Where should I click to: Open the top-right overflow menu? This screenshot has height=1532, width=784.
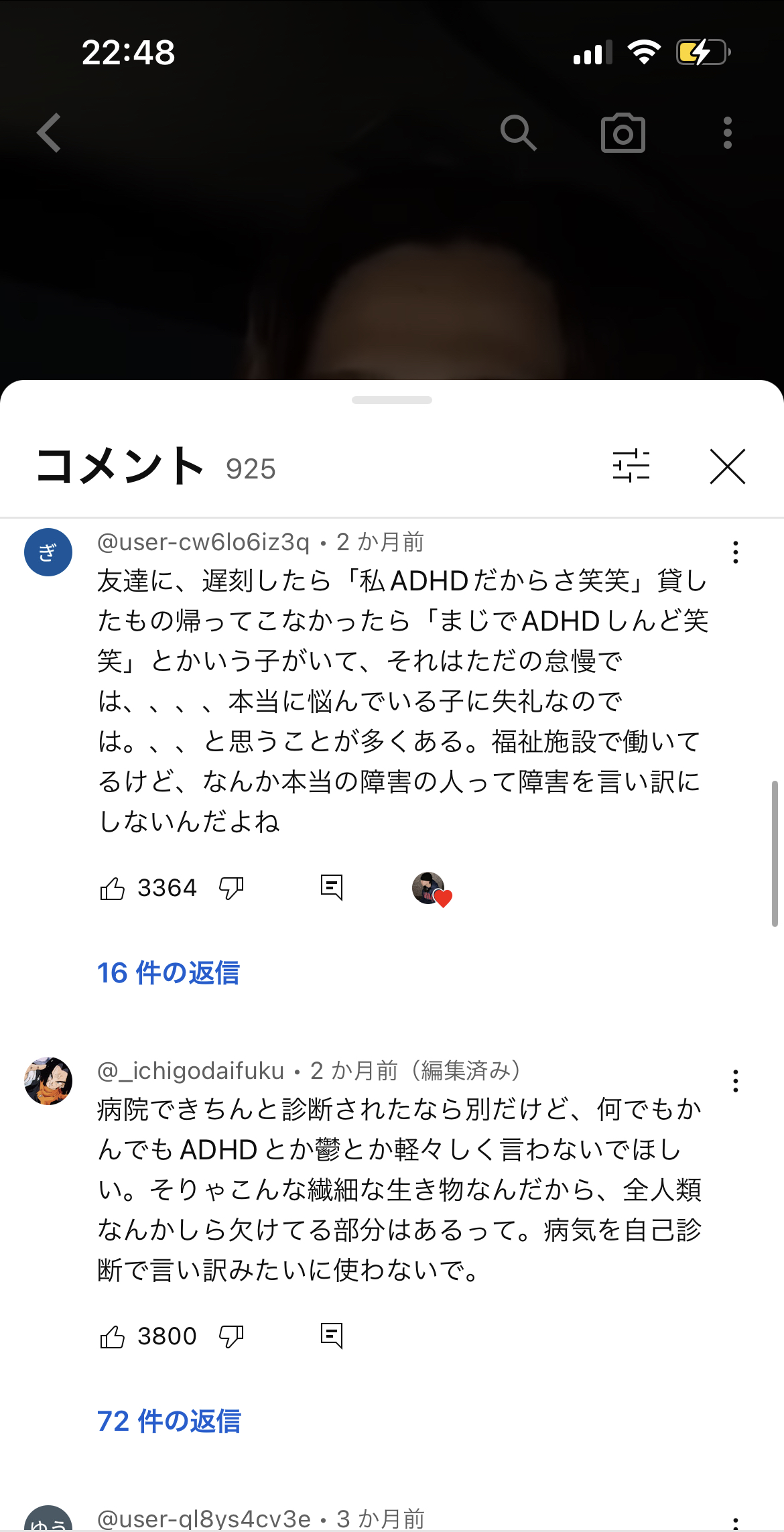click(727, 133)
